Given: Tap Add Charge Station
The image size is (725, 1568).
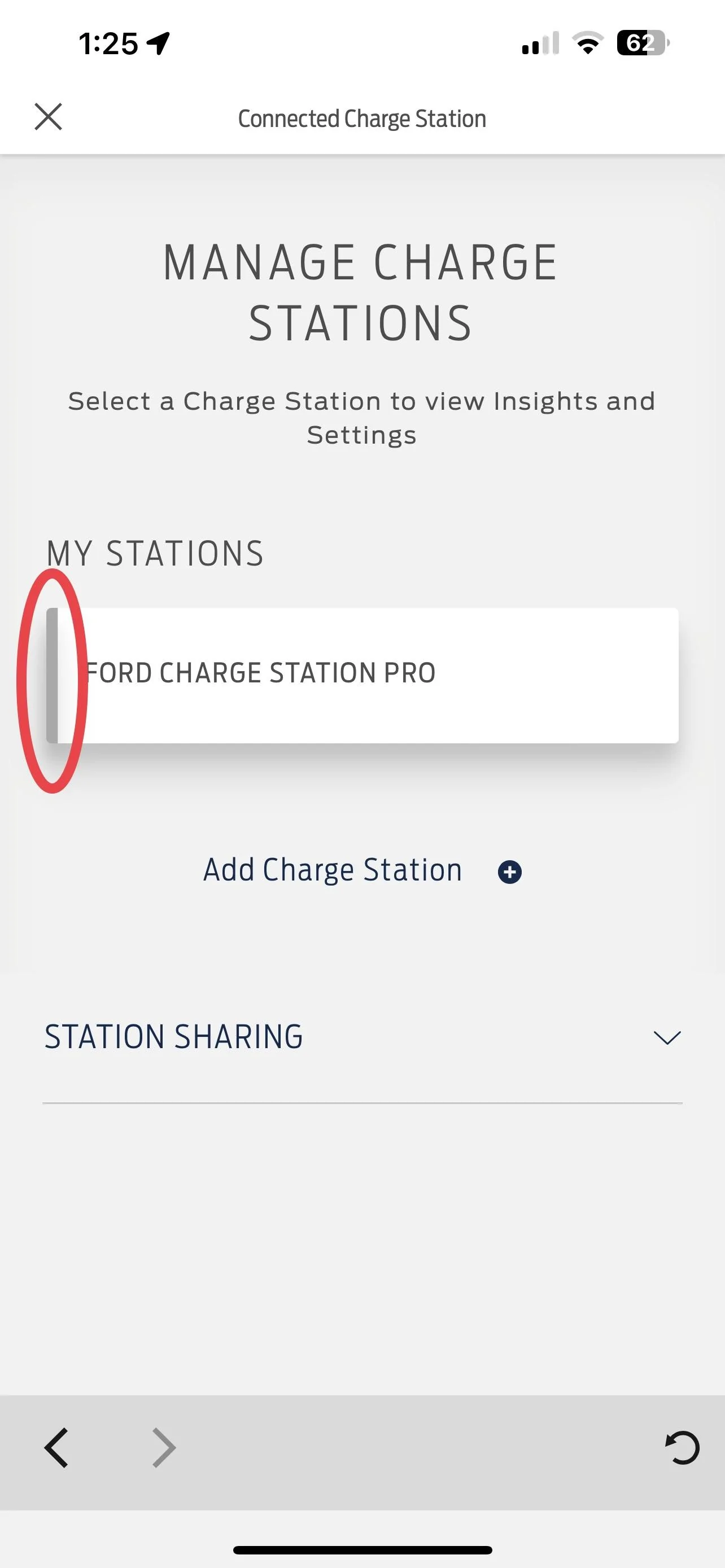Looking at the screenshot, I should tap(332, 869).
